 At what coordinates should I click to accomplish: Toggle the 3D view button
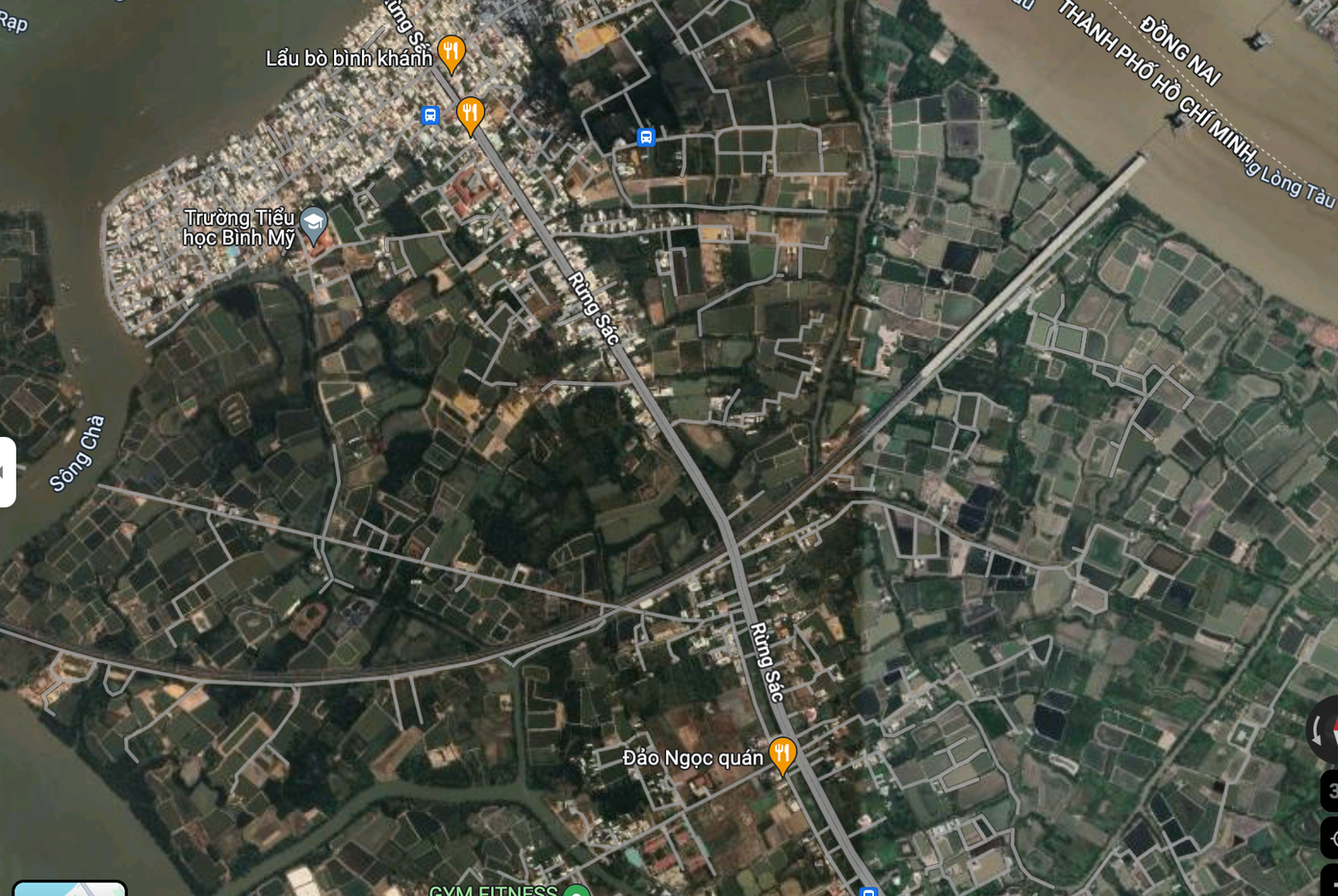[1330, 791]
